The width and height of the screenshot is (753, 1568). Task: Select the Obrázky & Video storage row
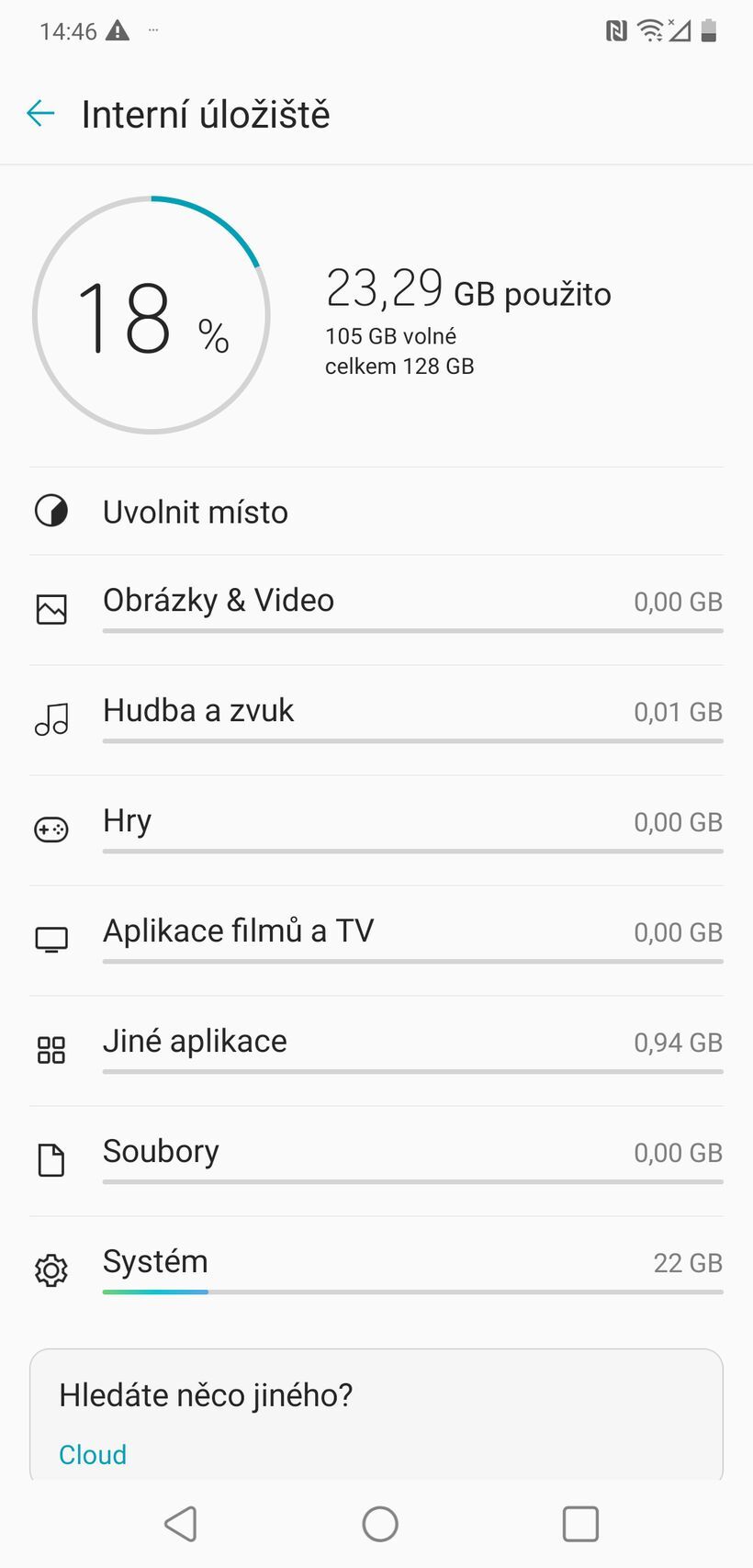tap(376, 608)
